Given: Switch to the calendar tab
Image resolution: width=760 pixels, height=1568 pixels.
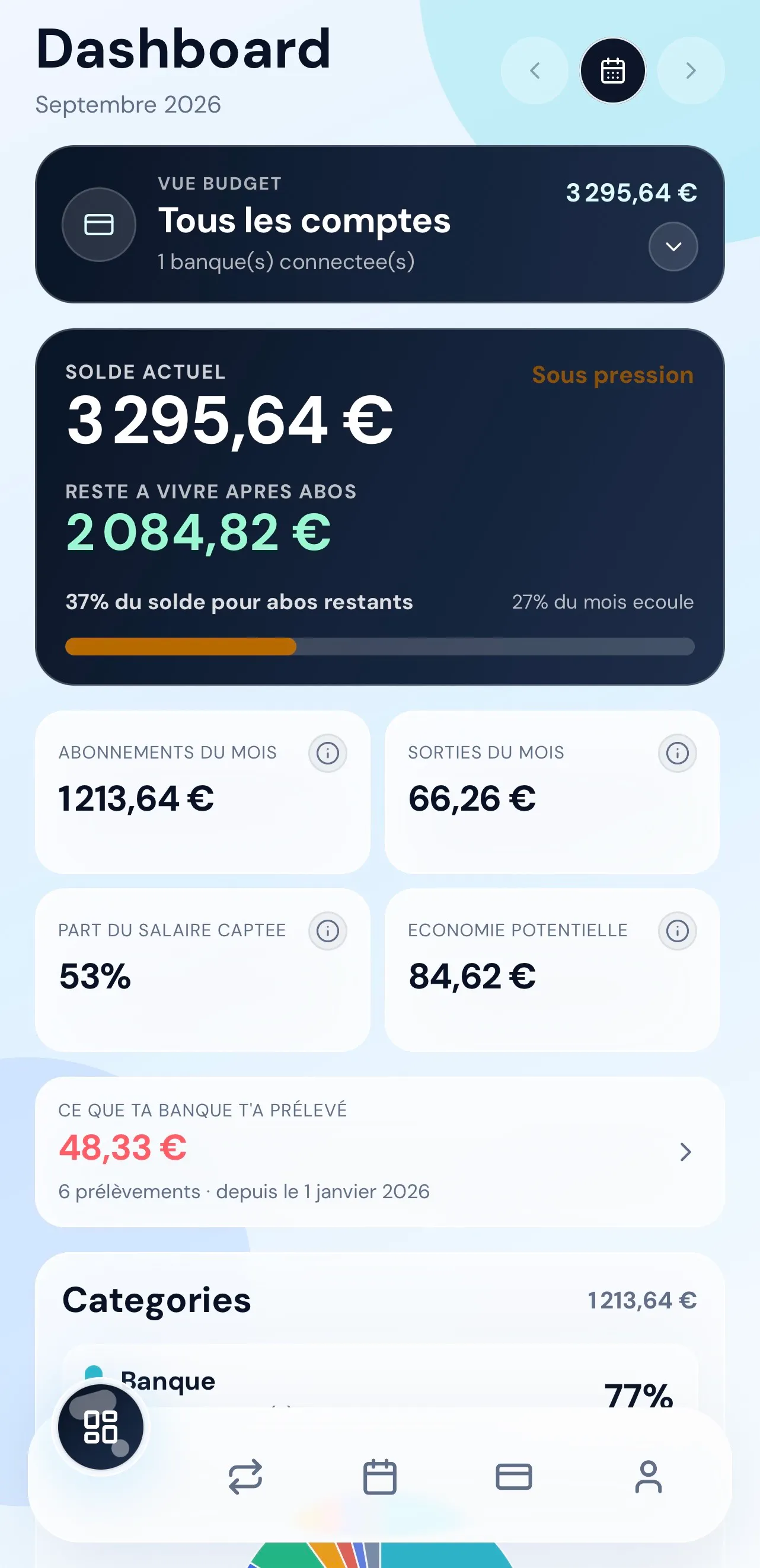Looking at the screenshot, I should point(380,1477).
